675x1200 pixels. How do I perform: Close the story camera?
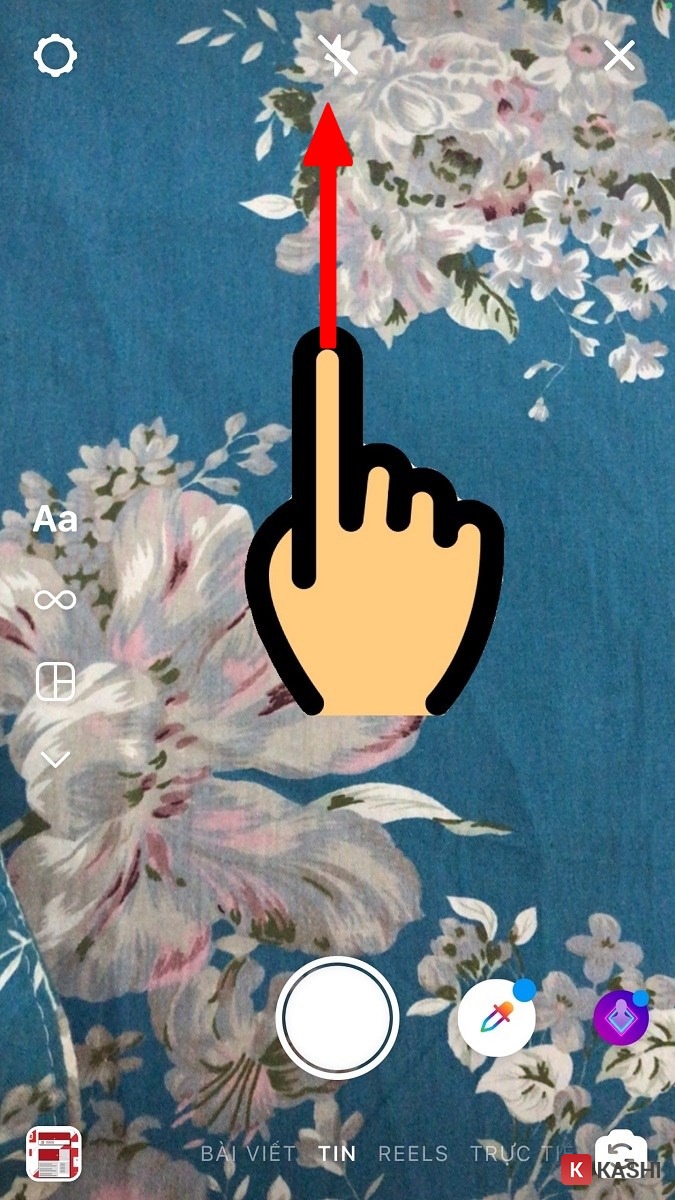tap(620, 56)
